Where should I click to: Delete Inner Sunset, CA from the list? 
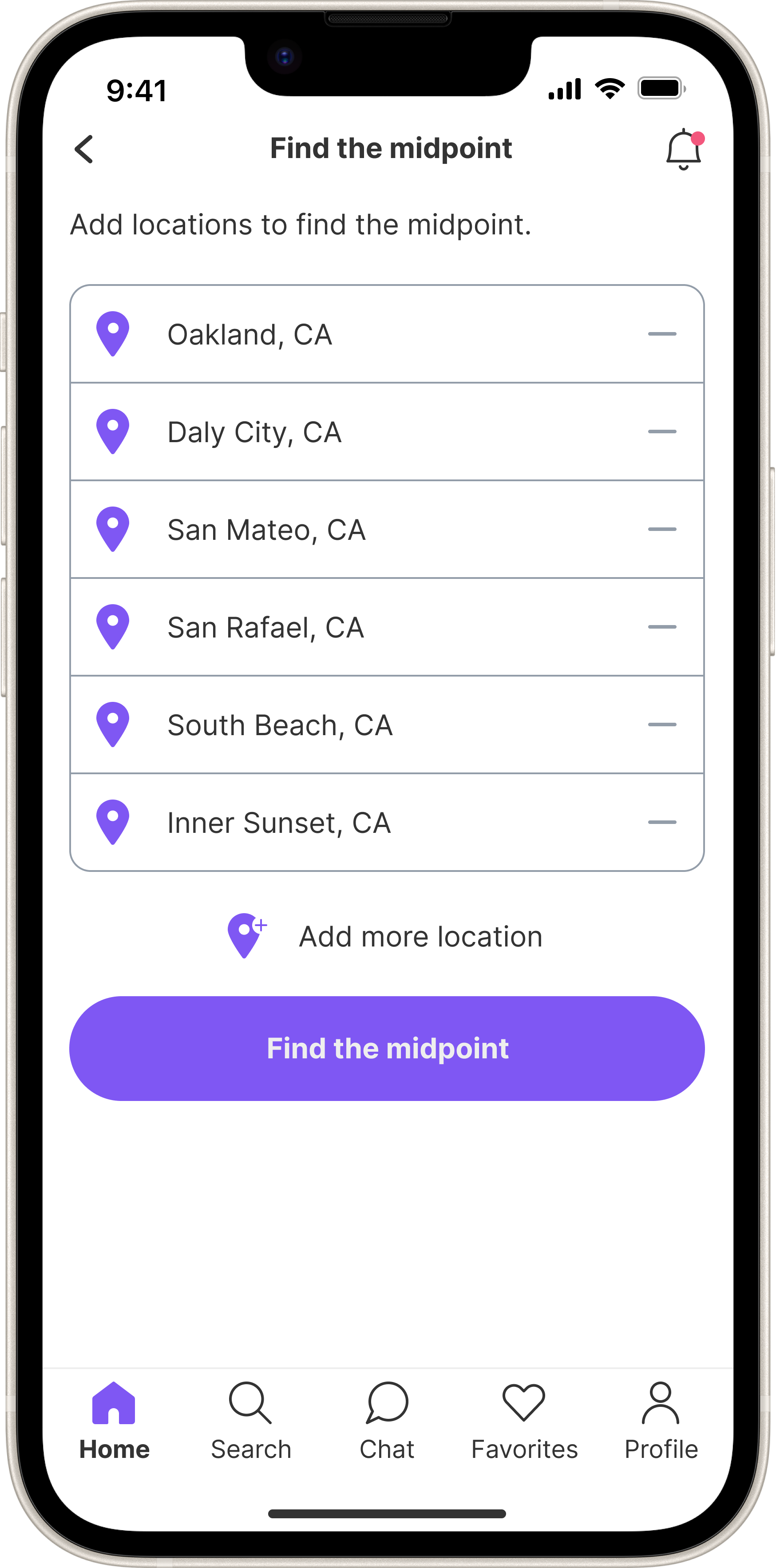661,822
